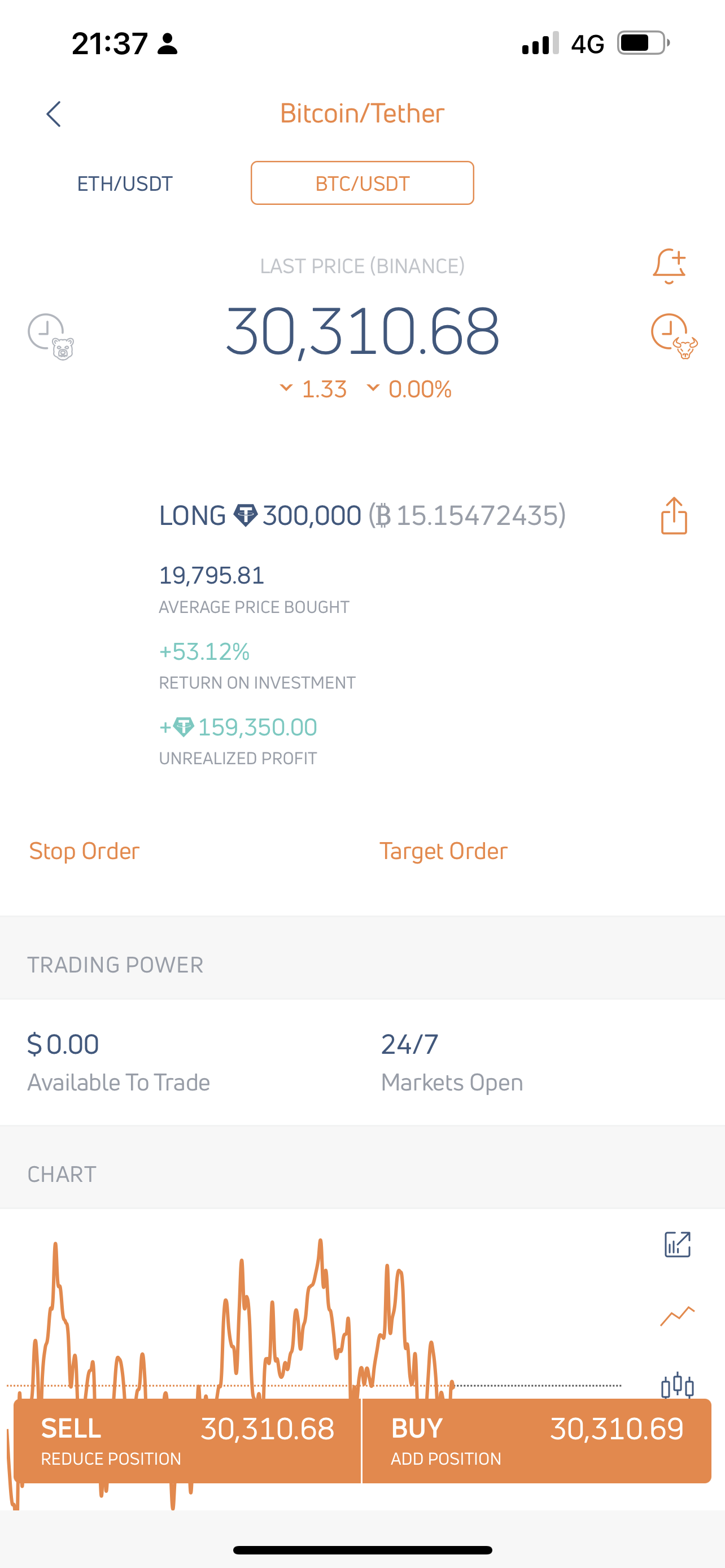Expand the chart to full screen
Viewport: 725px width, 1568px height.
point(677,1244)
